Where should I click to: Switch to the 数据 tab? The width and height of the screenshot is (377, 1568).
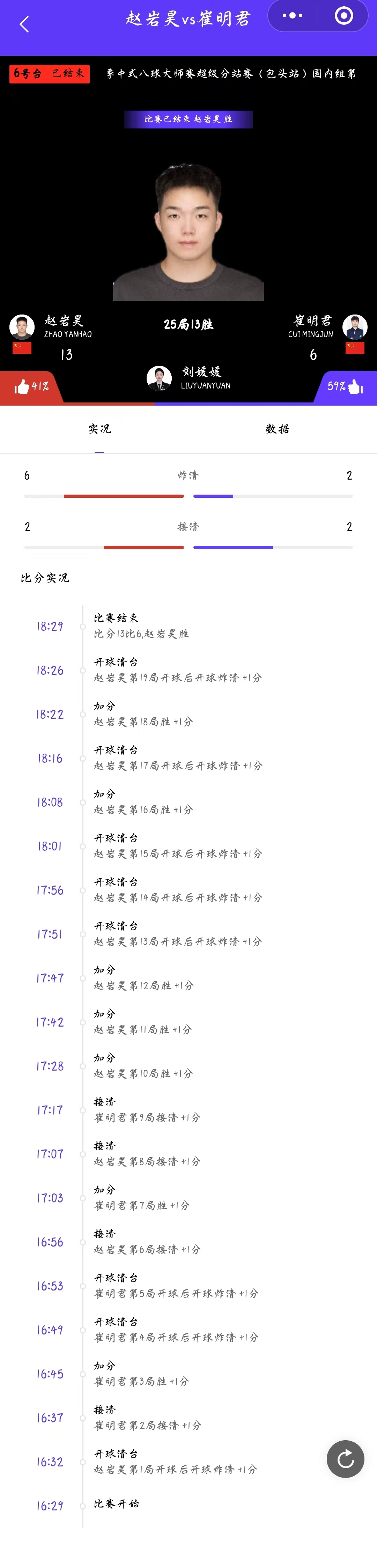[x=277, y=429]
